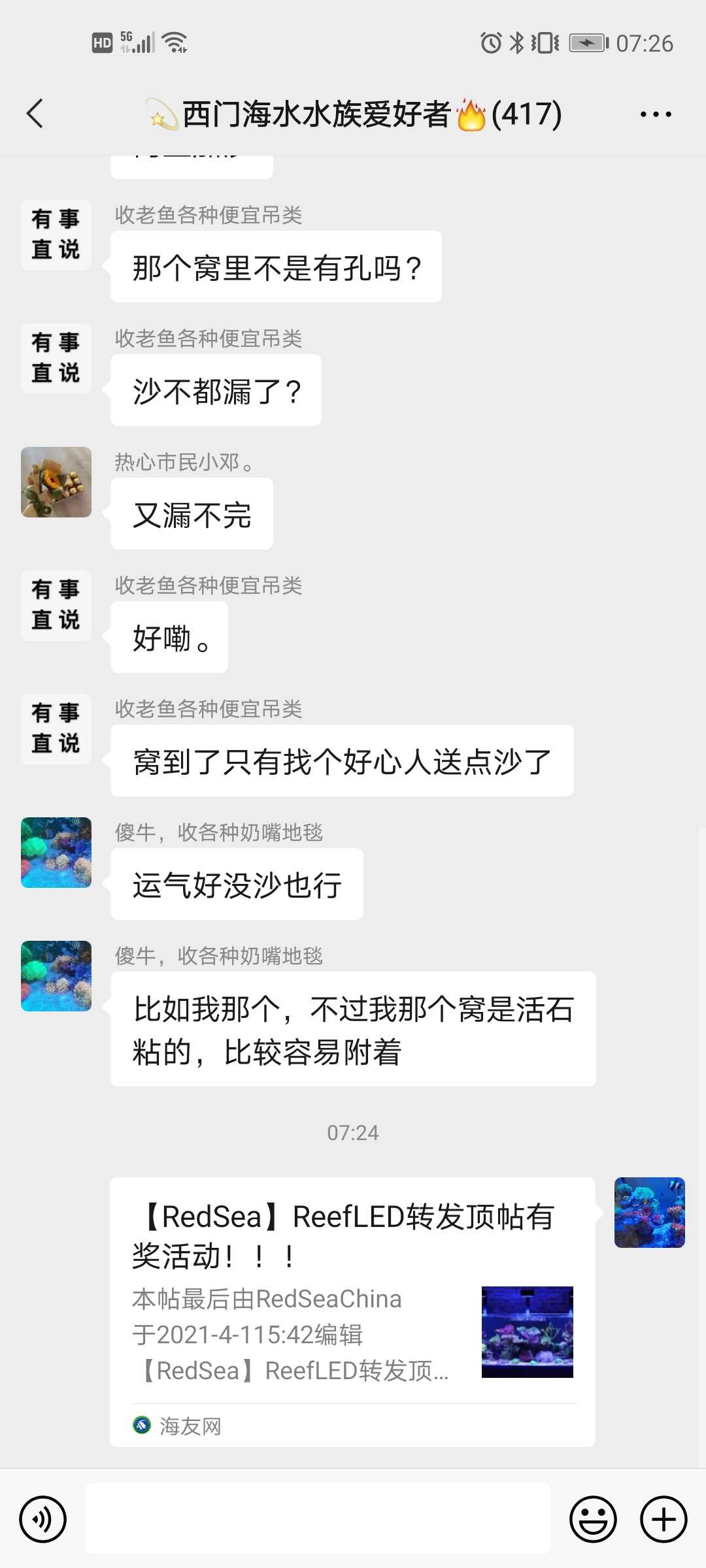View profile of 热心市民小邓 via avatar

click(56, 482)
